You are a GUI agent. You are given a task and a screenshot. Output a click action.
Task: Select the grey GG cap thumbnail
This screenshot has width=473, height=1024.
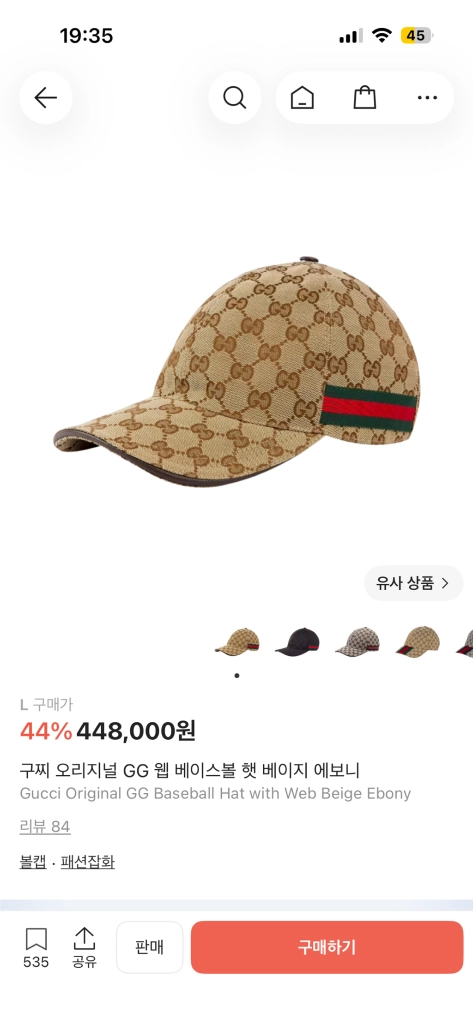pos(357,641)
